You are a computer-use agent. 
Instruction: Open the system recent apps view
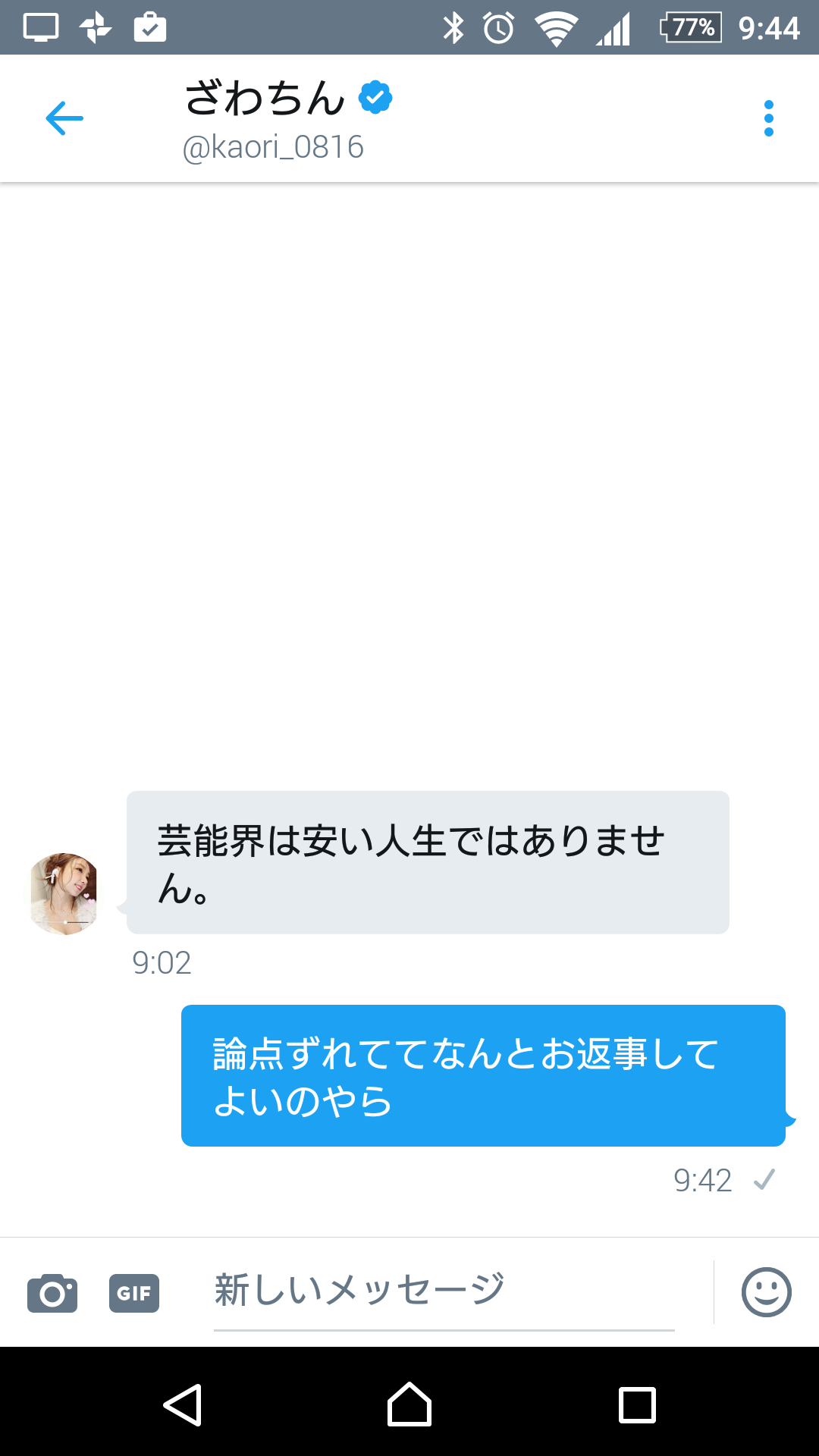coord(637,1405)
